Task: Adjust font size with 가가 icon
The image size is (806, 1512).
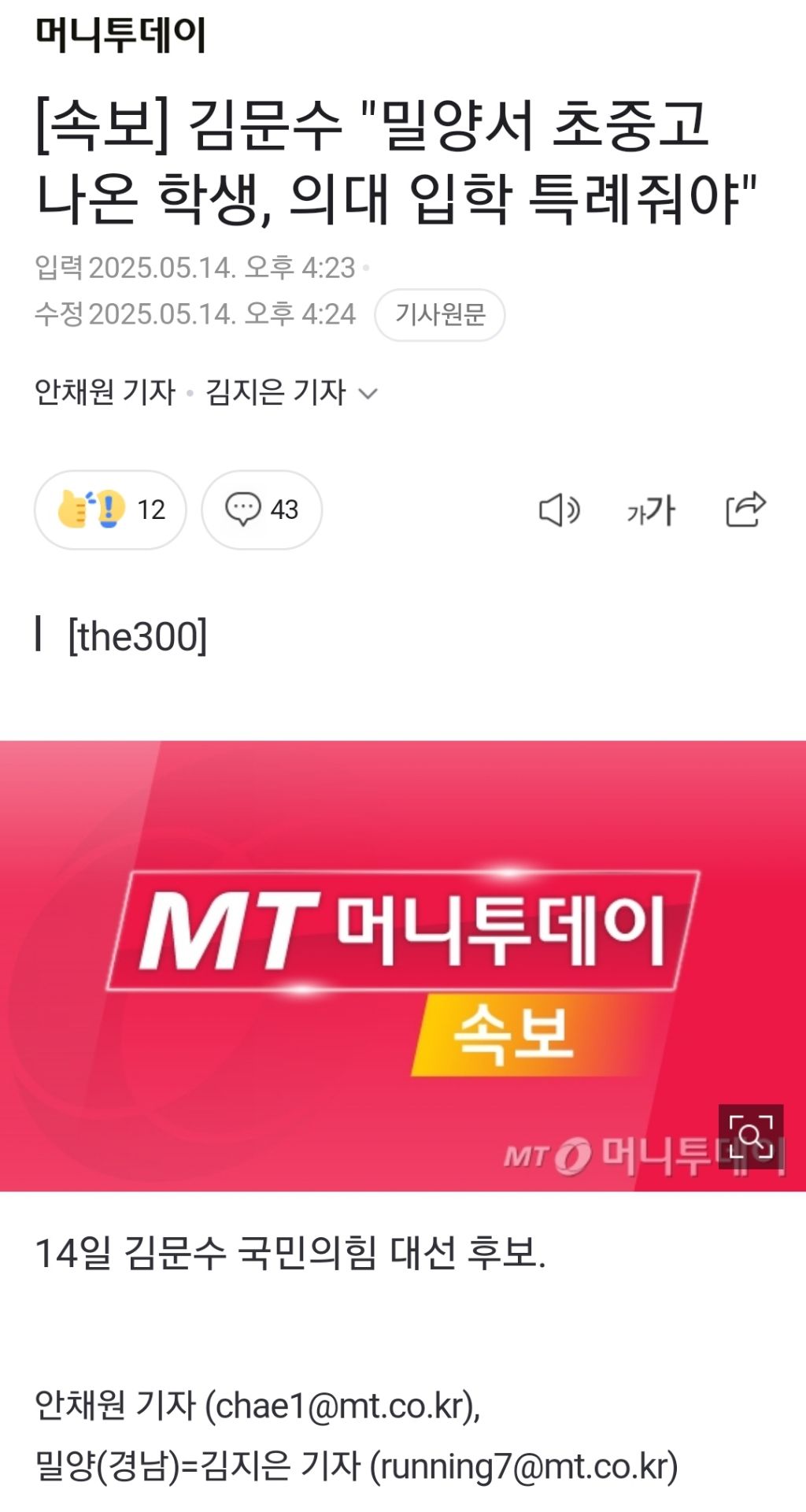Action: click(x=651, y=510)
